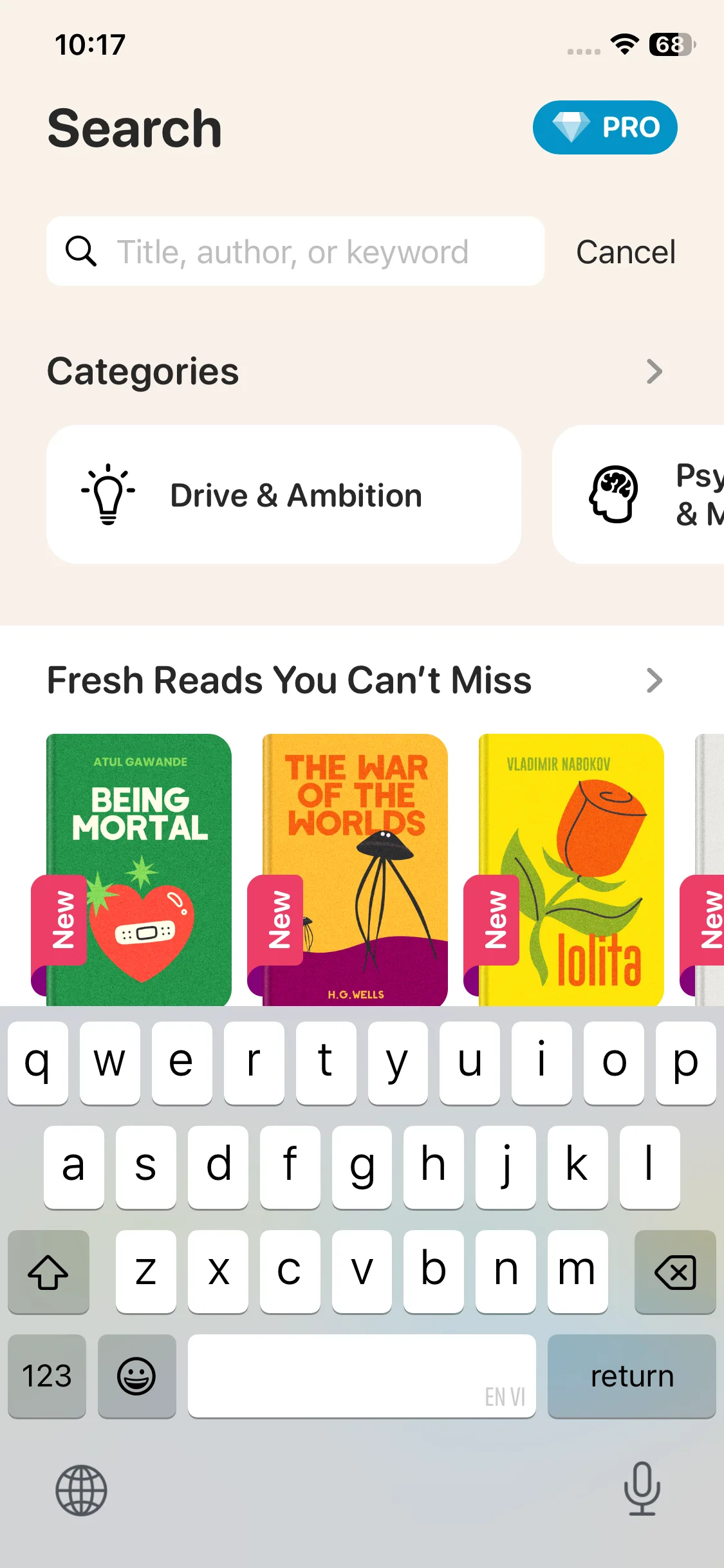Image resolution: width=724 pixels, height=1568 pixels.
Task: Open the PRO upgrade button
Action: [604, 127]
